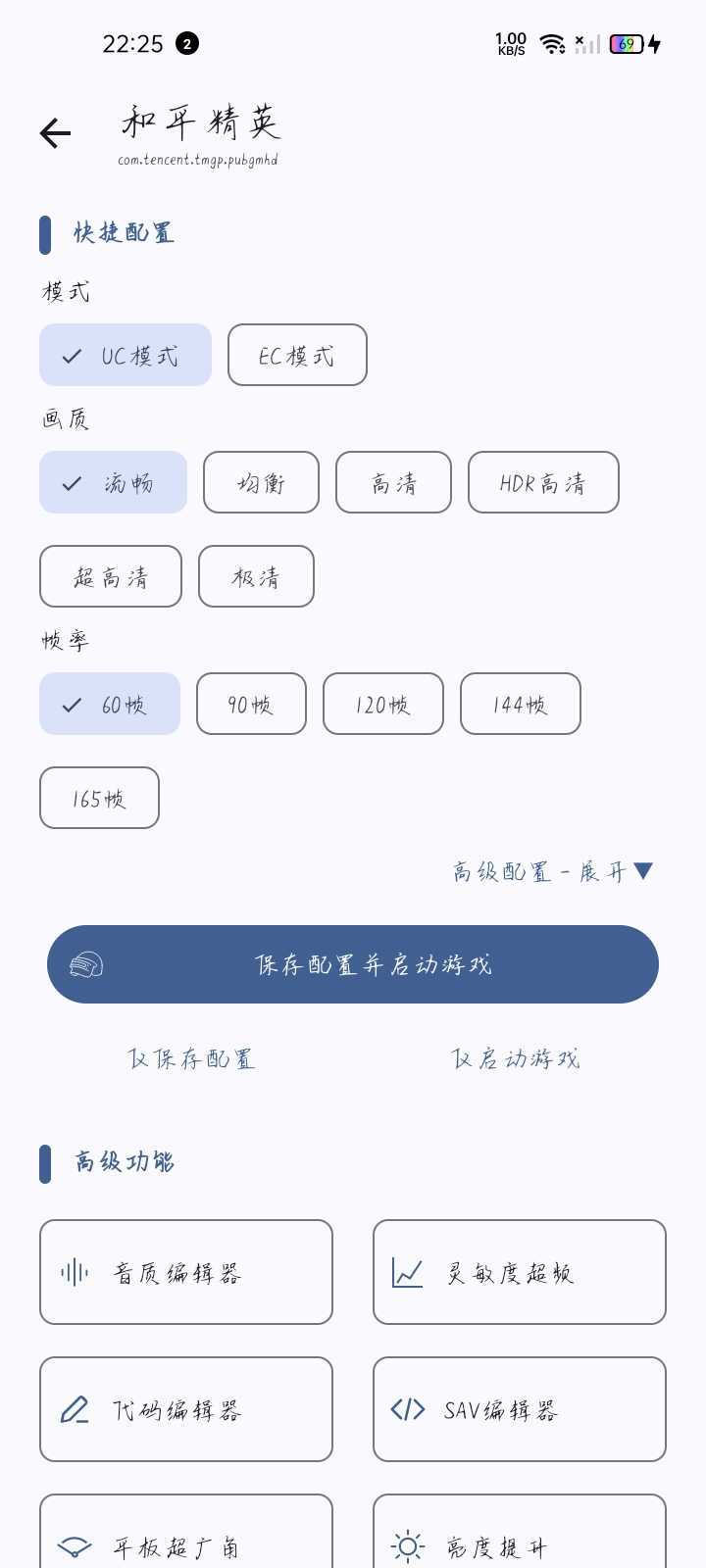The height and width of the screenshot is (1568, 706).
Task: Launch game only via 仅启动游戏
Action: coord(516,1058)
